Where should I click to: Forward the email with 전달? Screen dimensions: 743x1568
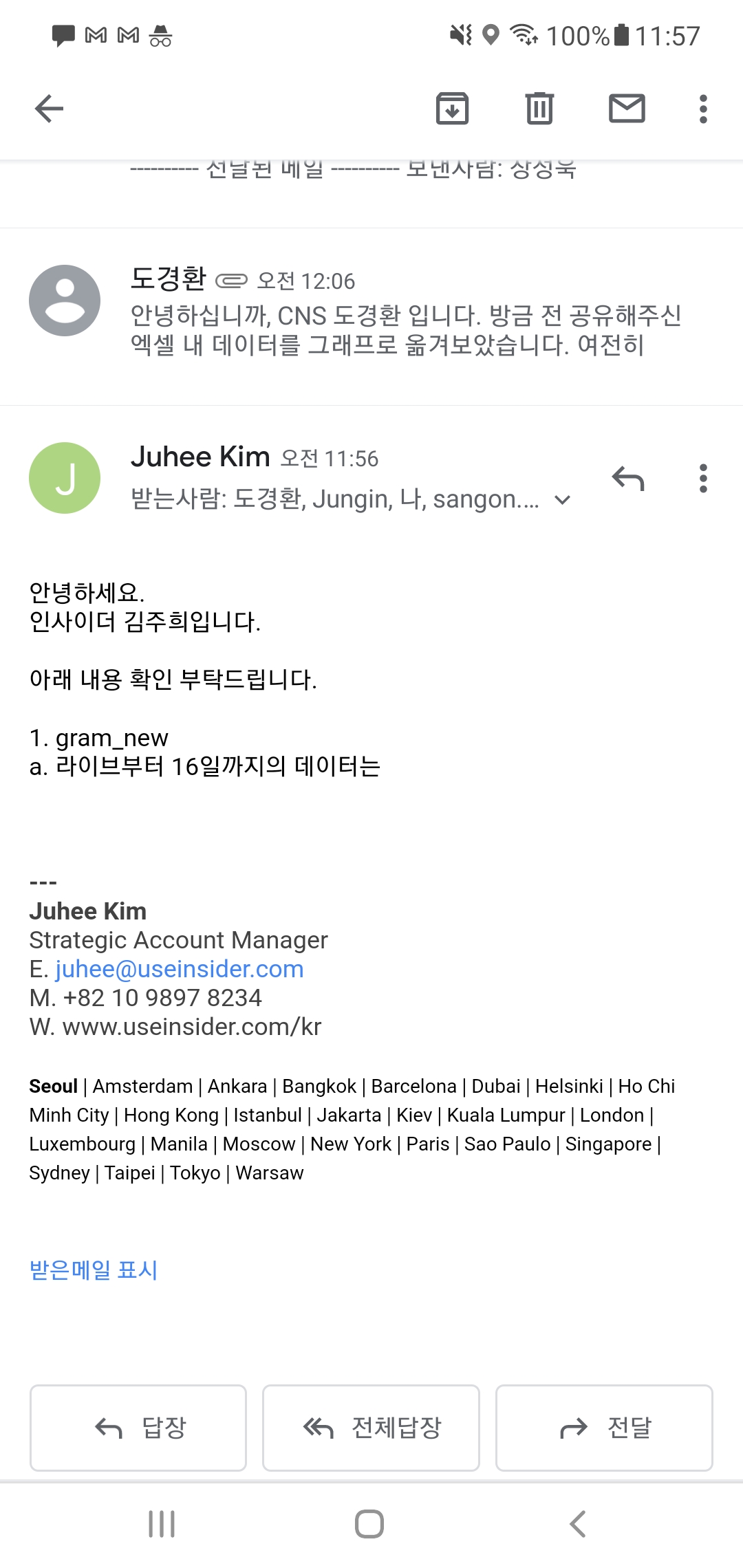tap(604, 1428)
